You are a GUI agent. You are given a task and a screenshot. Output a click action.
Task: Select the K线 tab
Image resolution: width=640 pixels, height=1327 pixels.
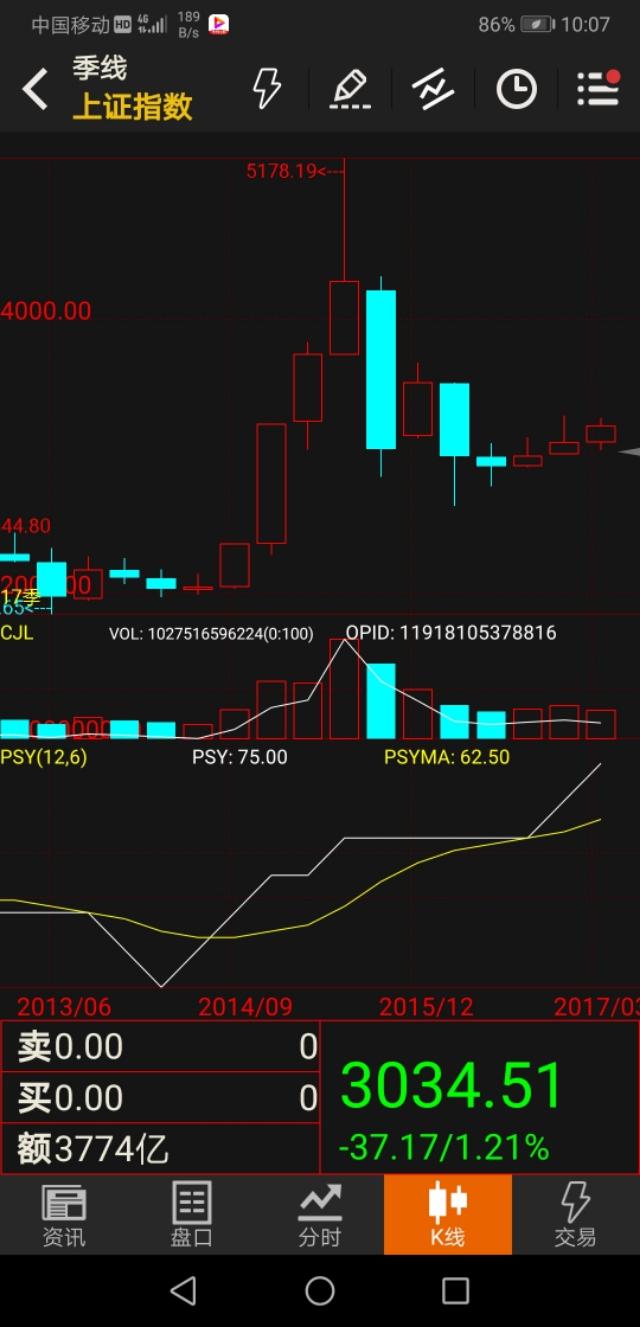(x=447, y=1214)
